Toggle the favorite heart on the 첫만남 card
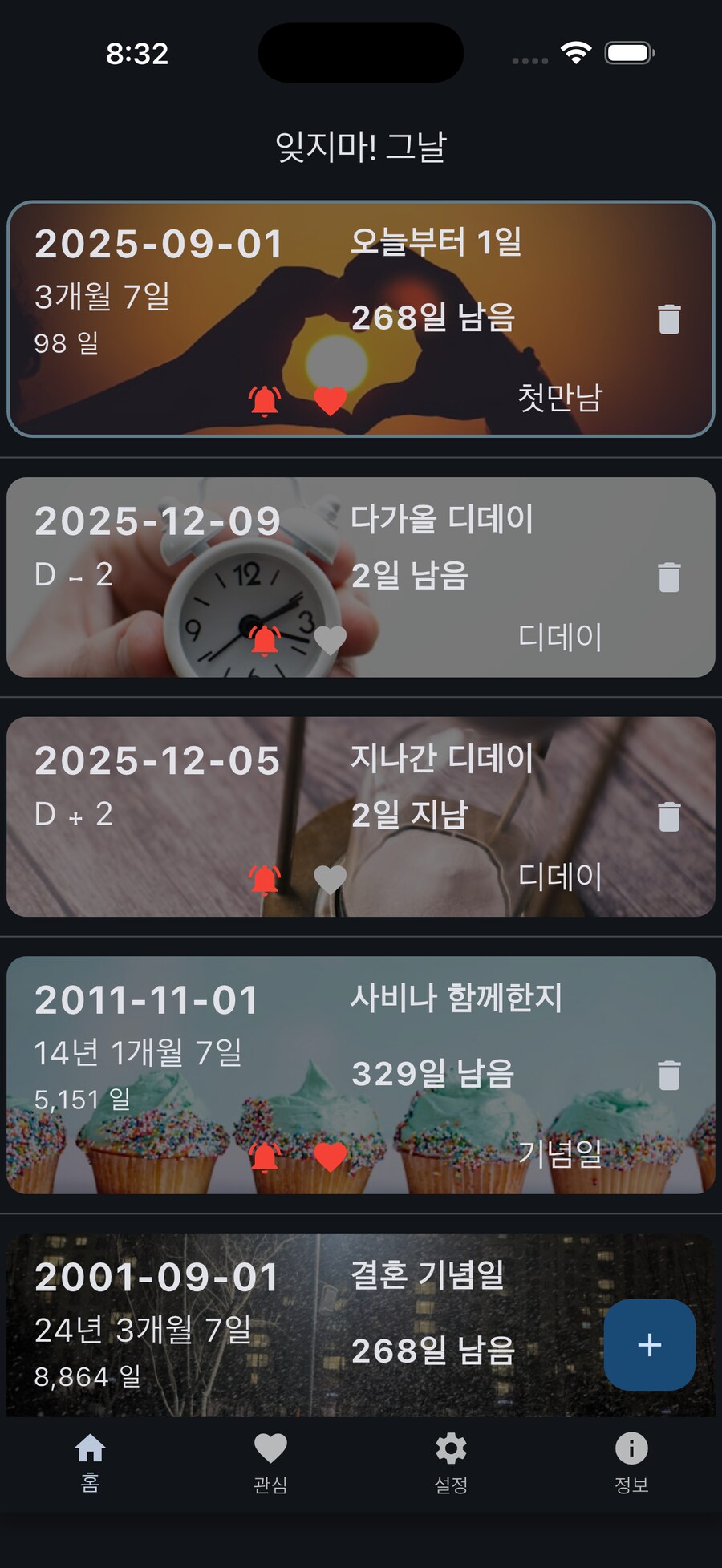This screenshot has height=1568, width=722. click(329, 399)
